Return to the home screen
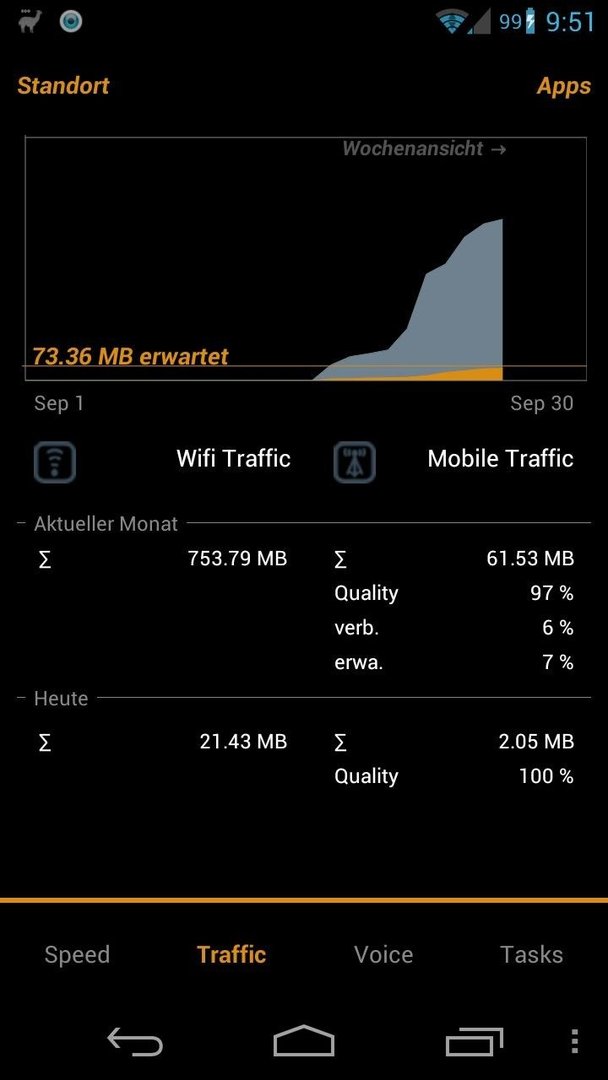 [304, 1041]
